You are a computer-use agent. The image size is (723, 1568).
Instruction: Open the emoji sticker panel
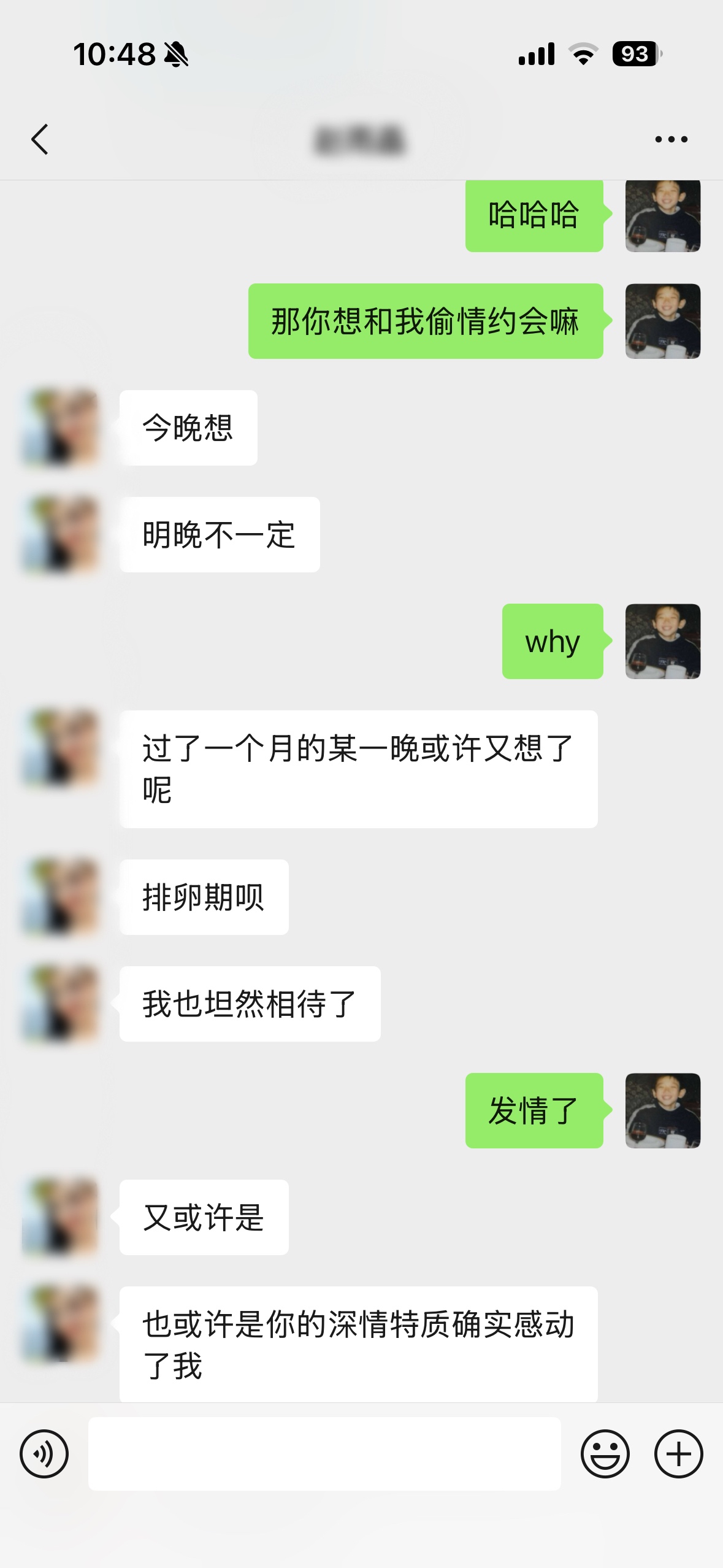click(605, 1453)
